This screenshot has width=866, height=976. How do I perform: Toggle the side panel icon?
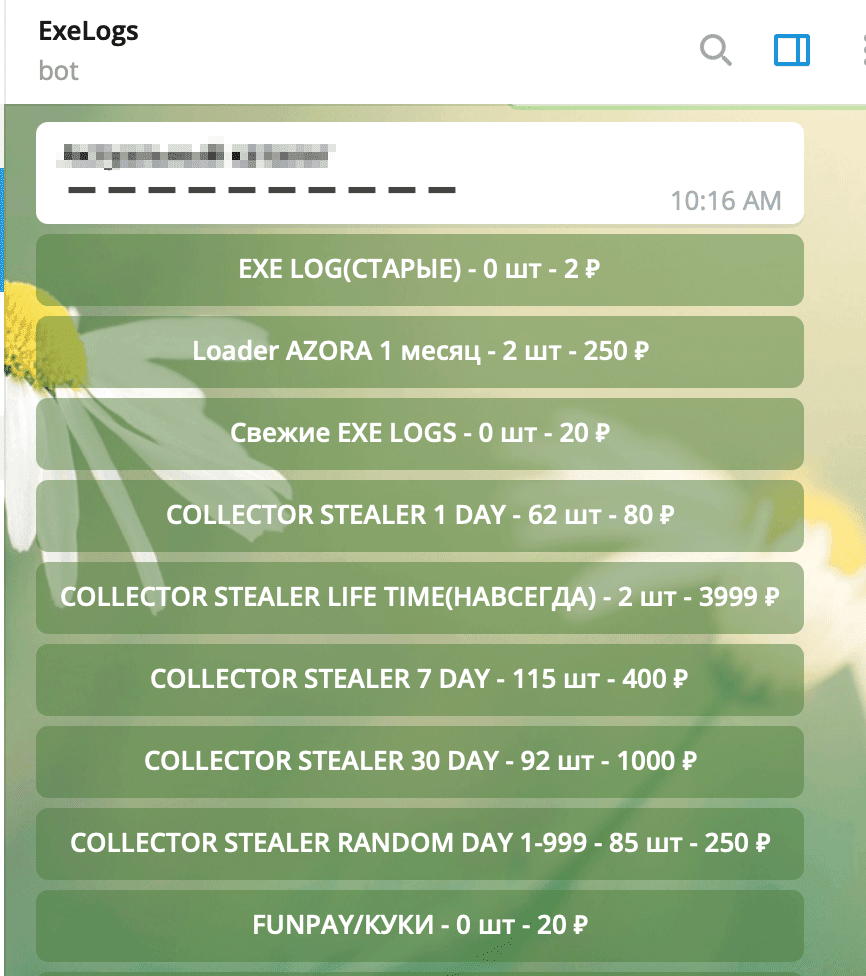click(x=791, y=49)
